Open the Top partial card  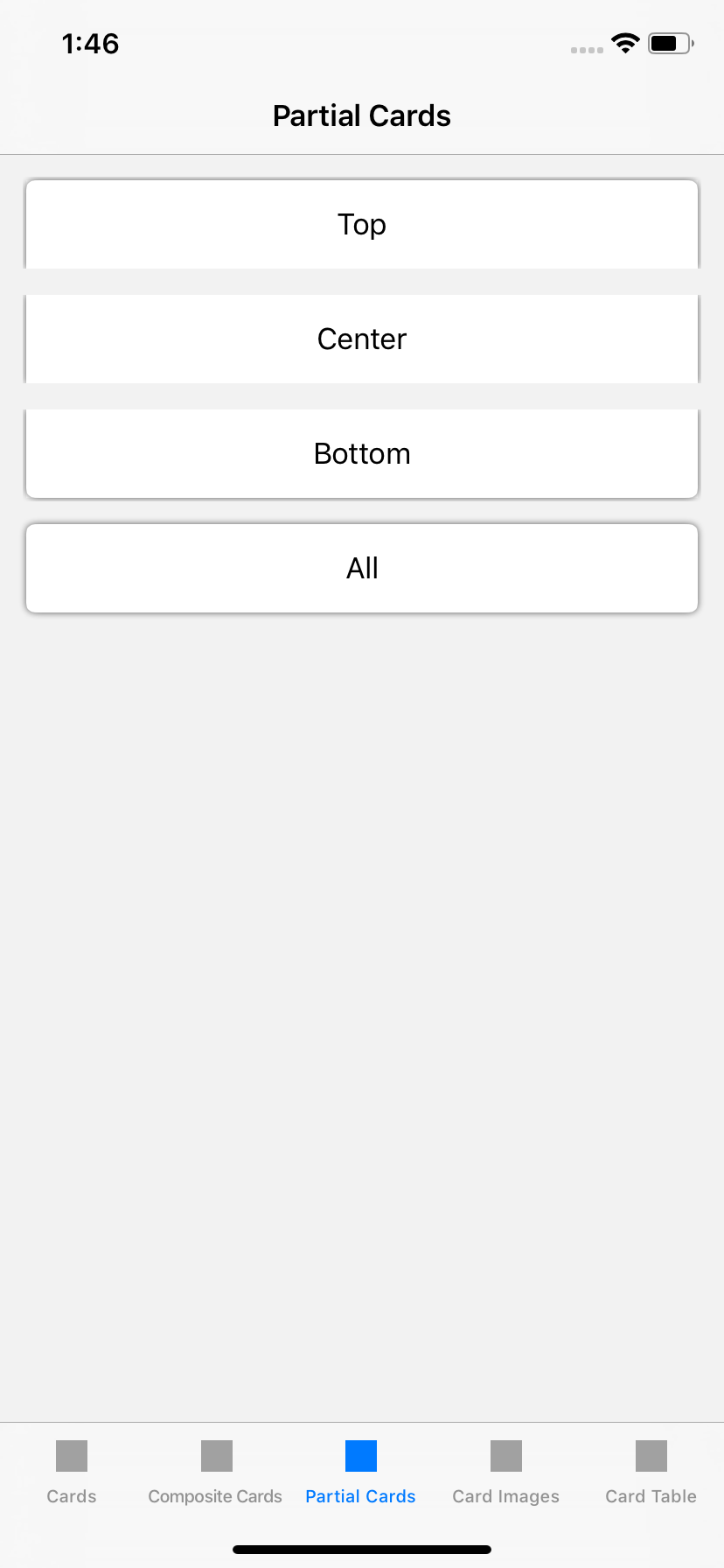tap(362, 225)
